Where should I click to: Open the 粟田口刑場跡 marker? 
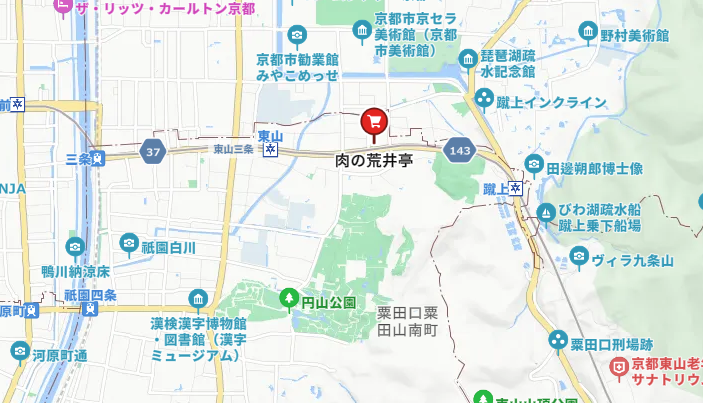[558, 341]
